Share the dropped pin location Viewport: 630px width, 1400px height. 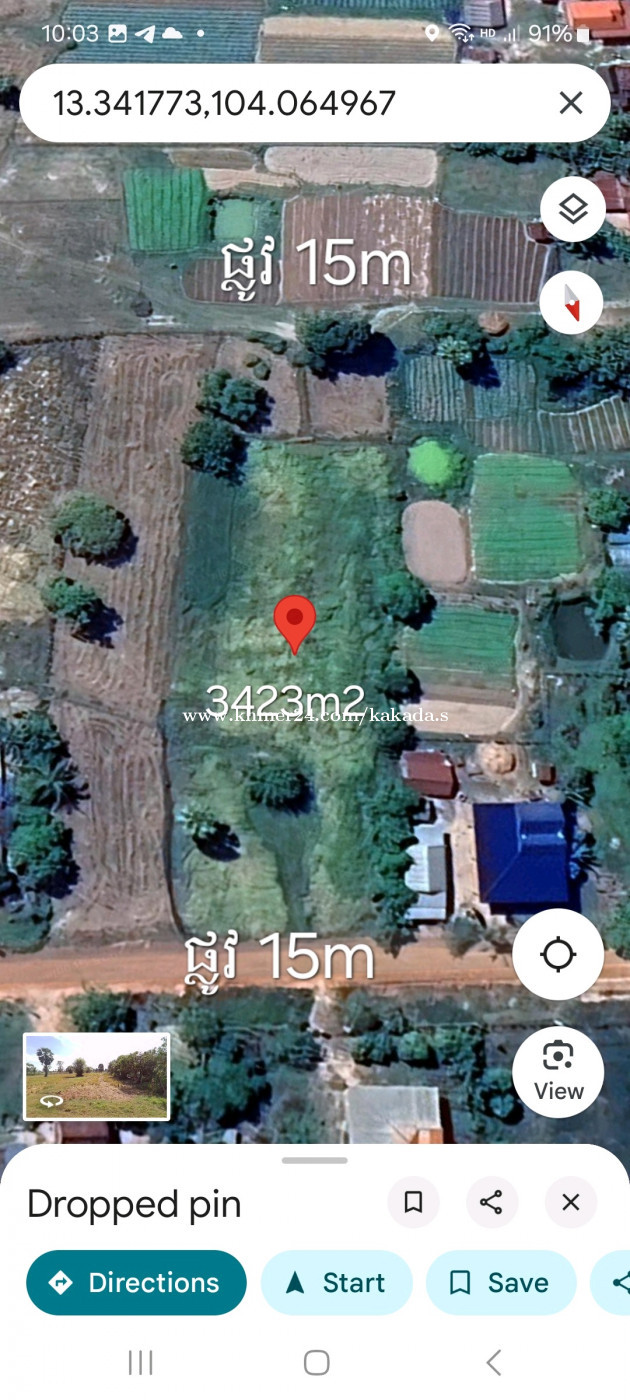tap(491, 1202)
